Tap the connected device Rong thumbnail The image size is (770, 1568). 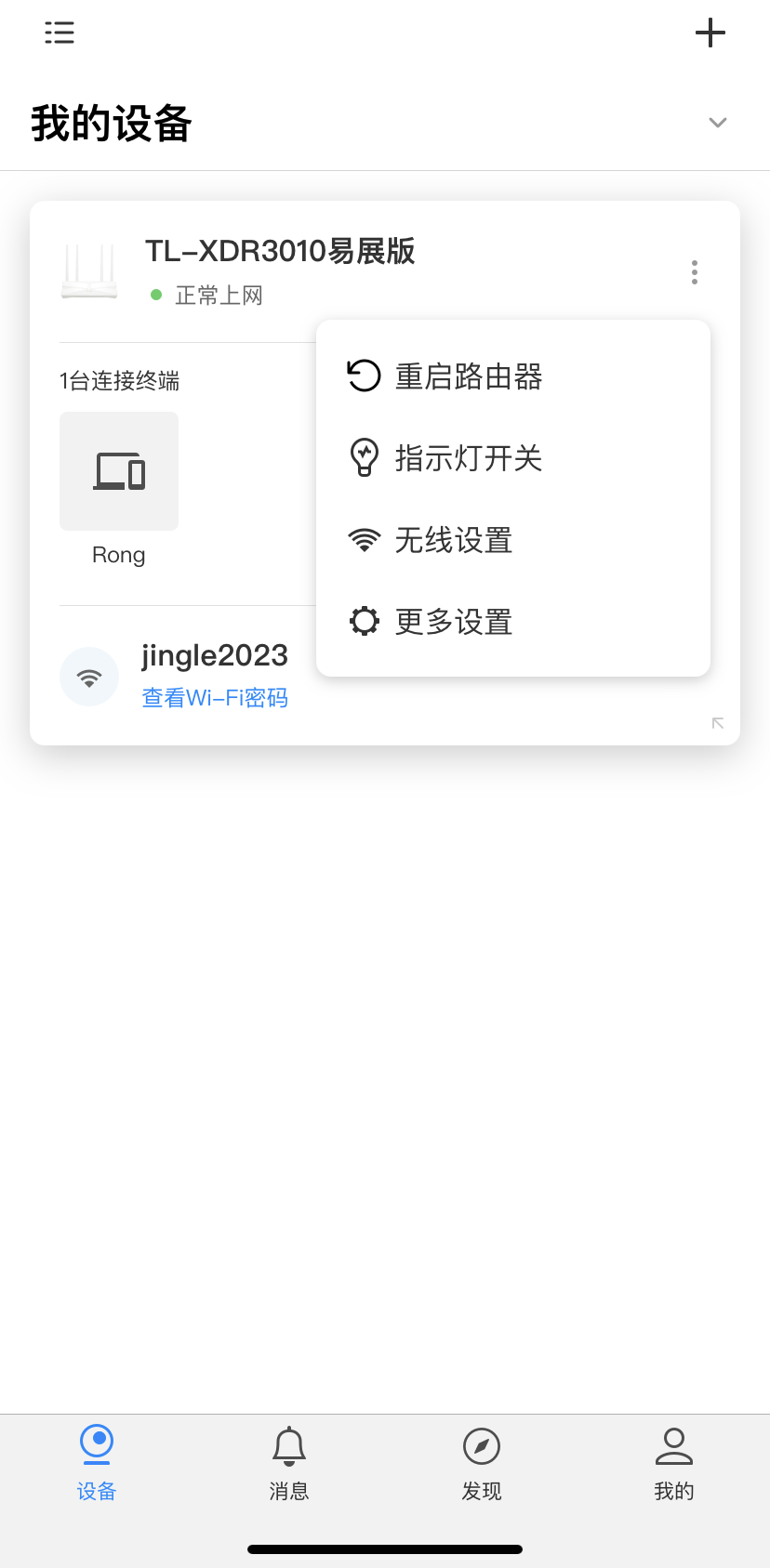click(x=118, y=470)
